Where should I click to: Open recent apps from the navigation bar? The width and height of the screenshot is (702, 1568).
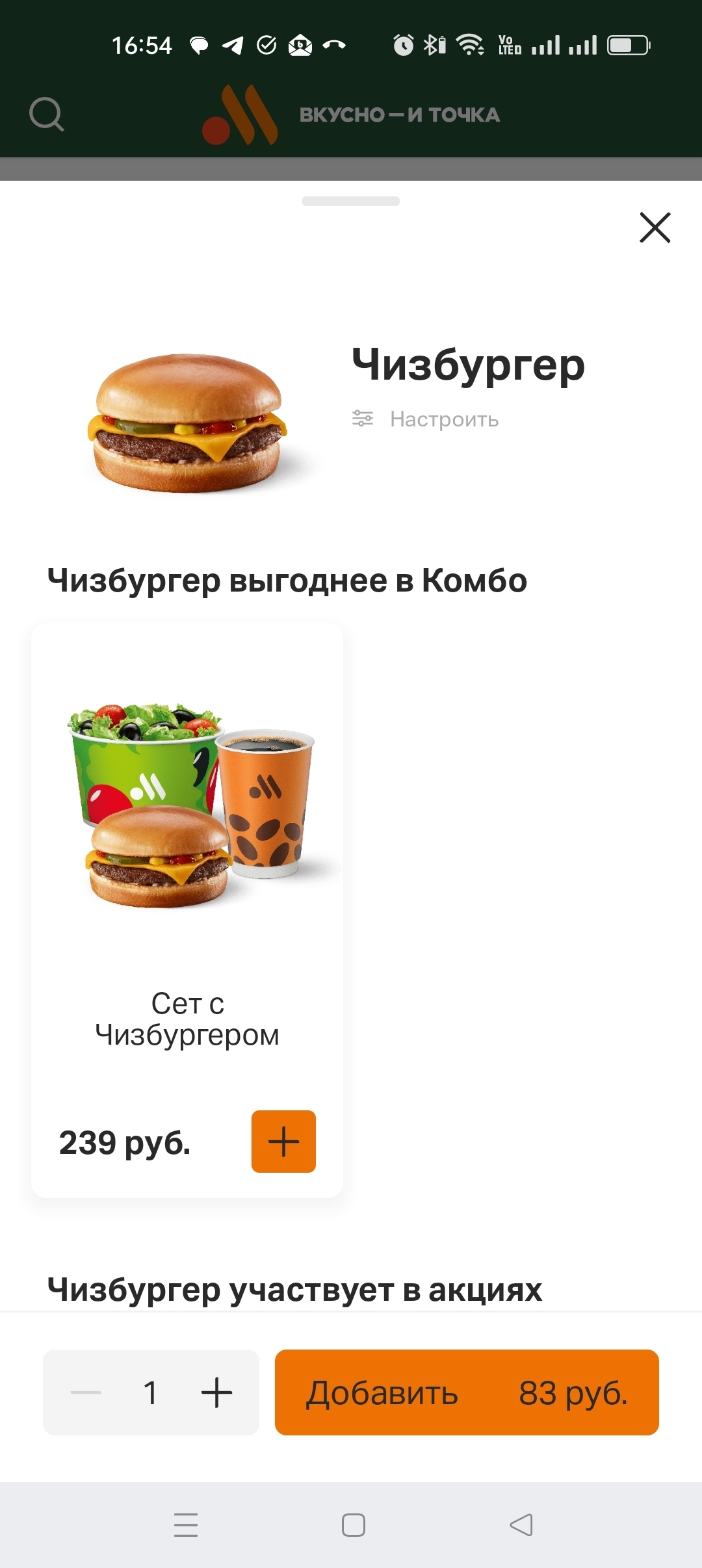(x=186, y=1524)
